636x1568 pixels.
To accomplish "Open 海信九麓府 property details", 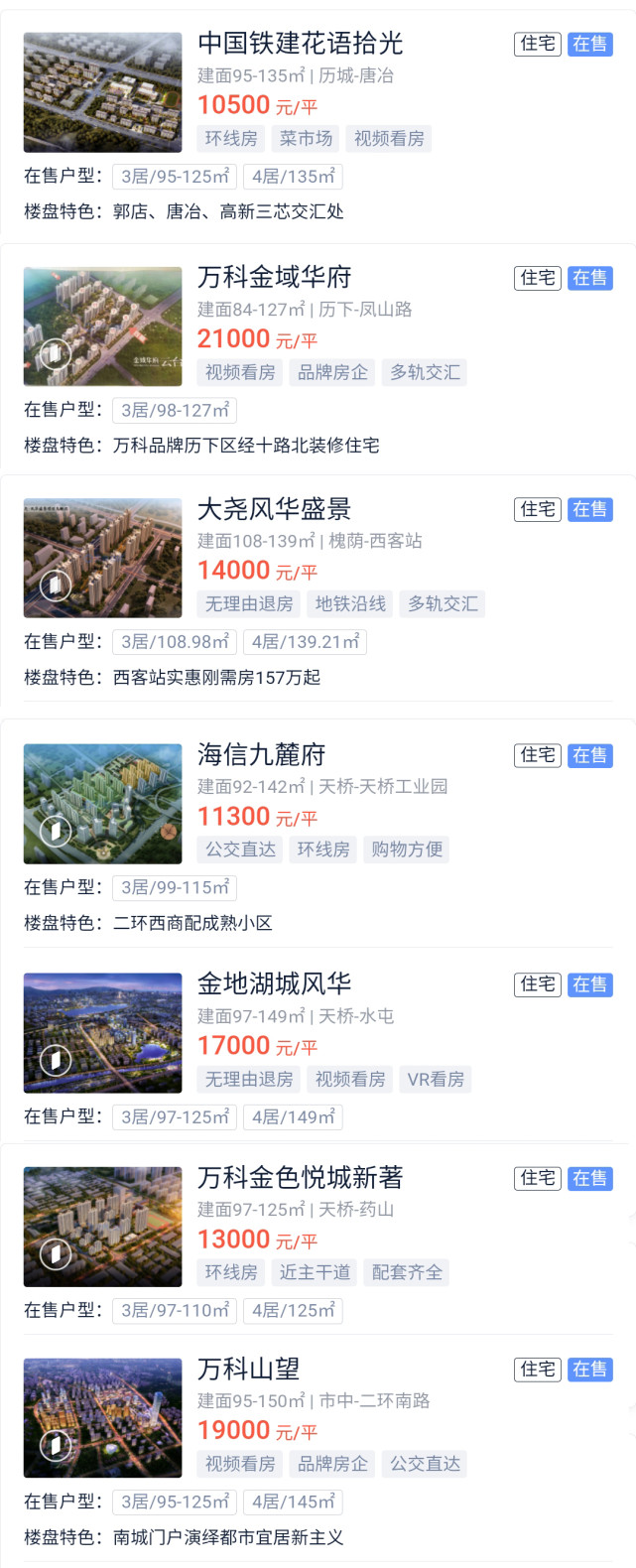I will click(262, 755).
